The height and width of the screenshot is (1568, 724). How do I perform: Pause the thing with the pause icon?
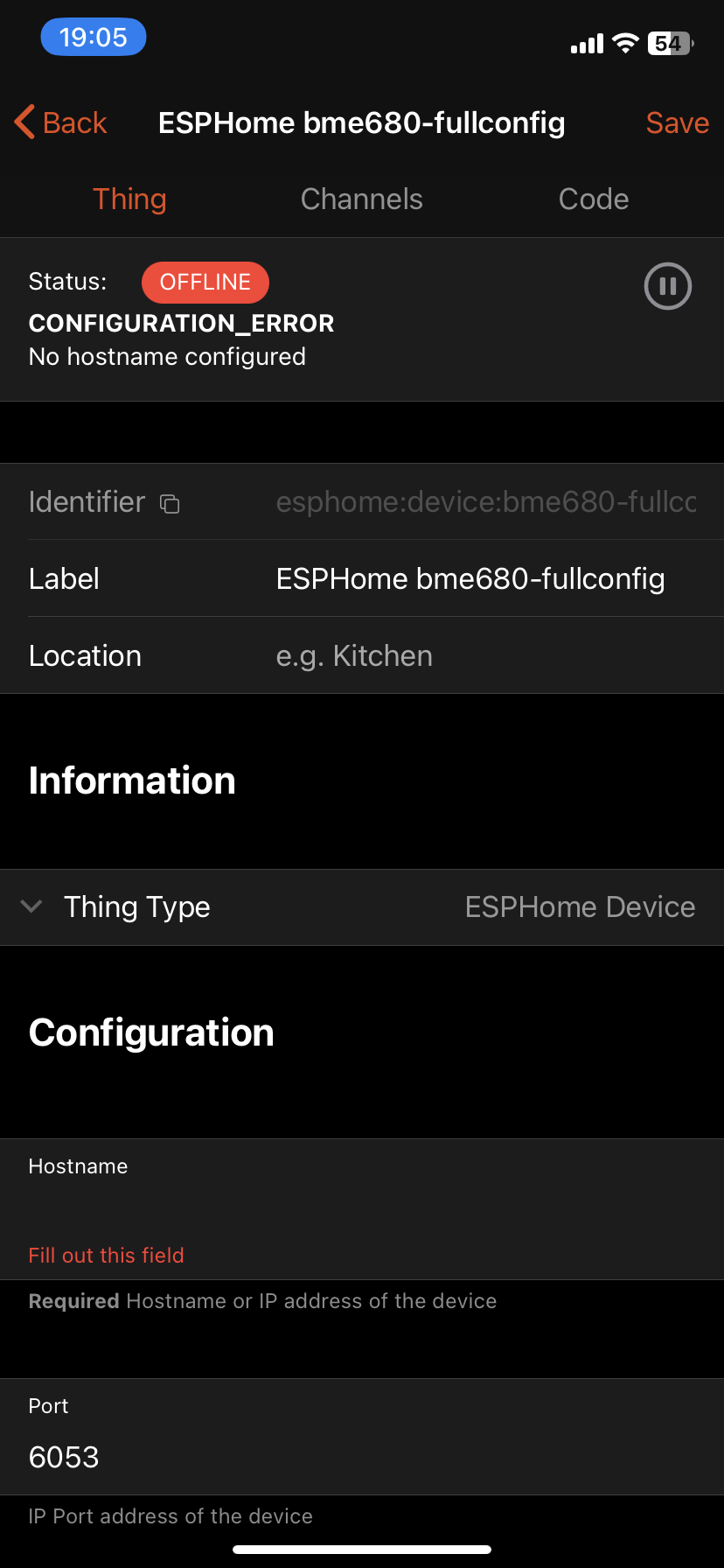coord(668,286)
